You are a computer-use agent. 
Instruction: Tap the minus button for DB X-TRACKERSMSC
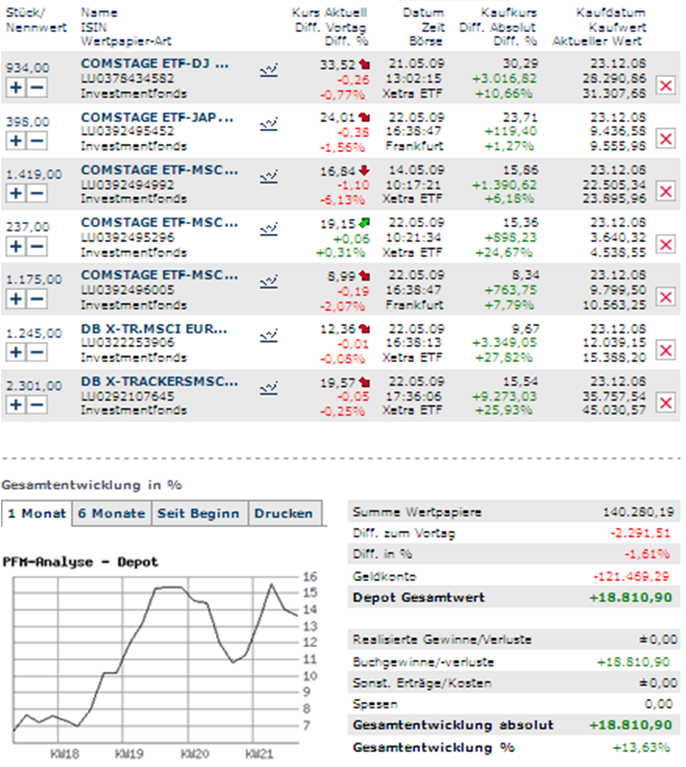pyautogui.click(x=37, y=405)
